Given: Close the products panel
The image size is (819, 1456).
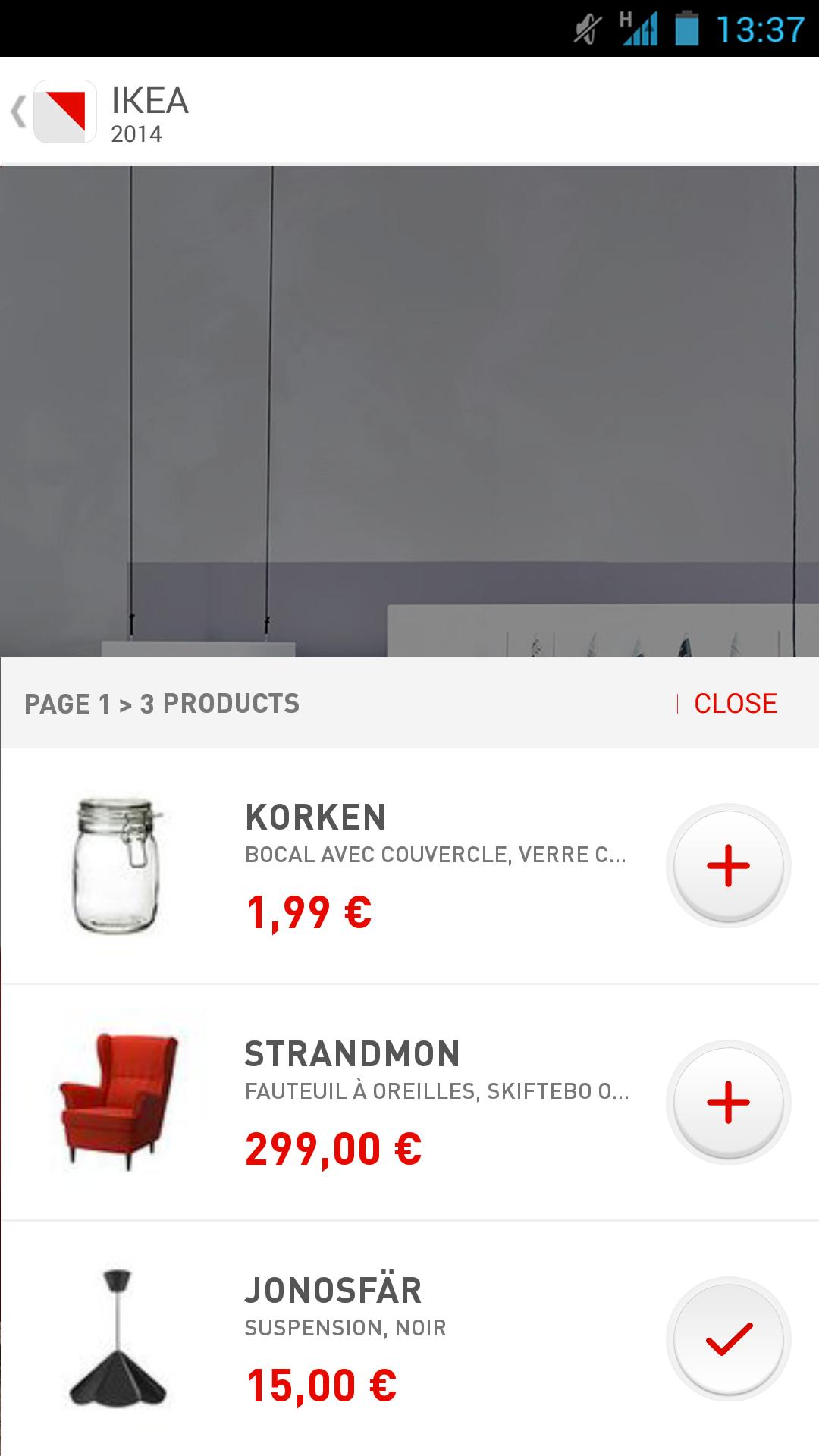Looking at the screenshot, I should (x=734, y=704).
